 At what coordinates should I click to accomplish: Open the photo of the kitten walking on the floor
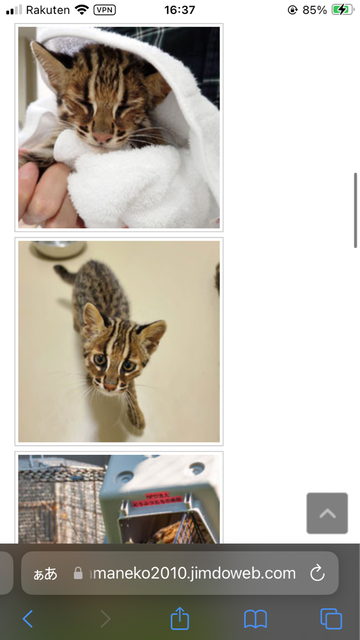tap(119, 341)
